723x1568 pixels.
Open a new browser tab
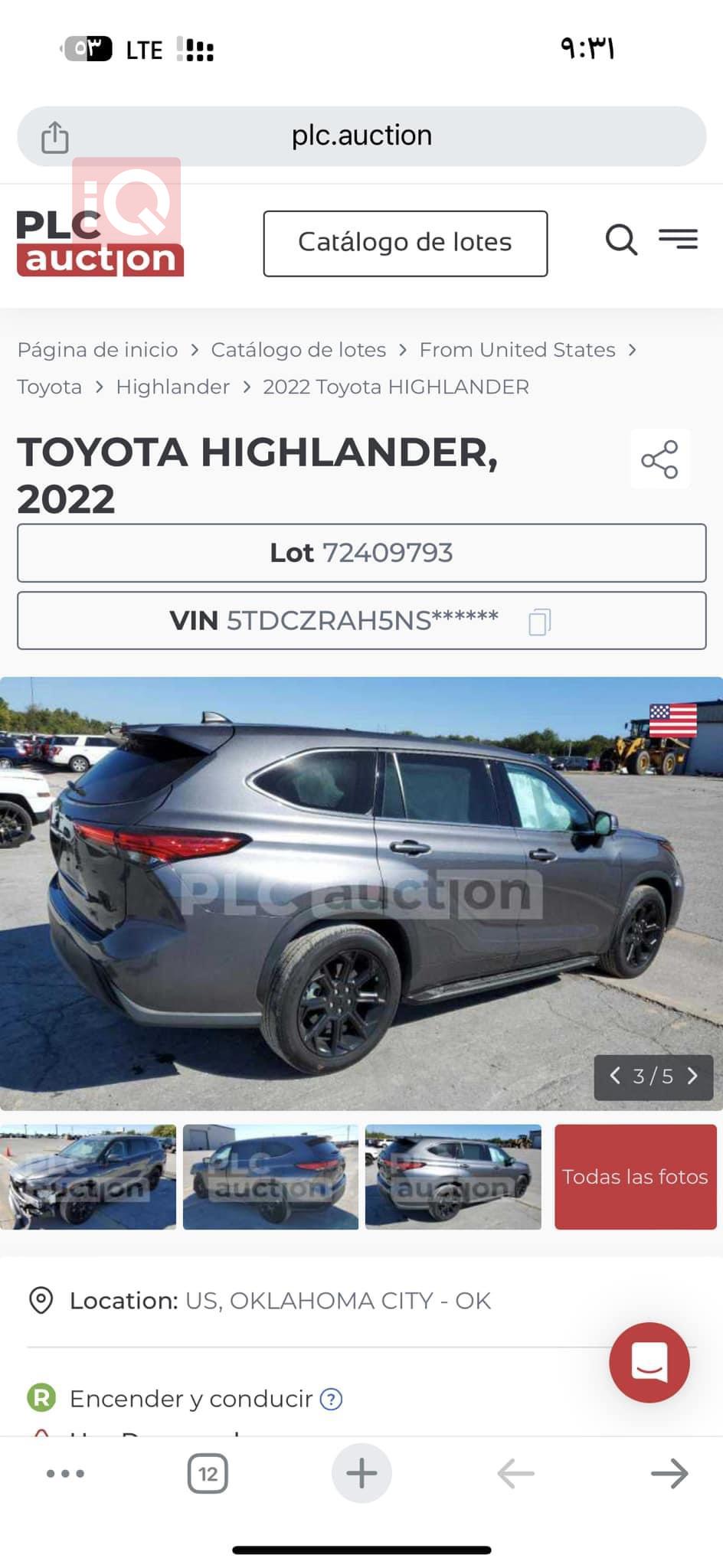[361, 1473]
